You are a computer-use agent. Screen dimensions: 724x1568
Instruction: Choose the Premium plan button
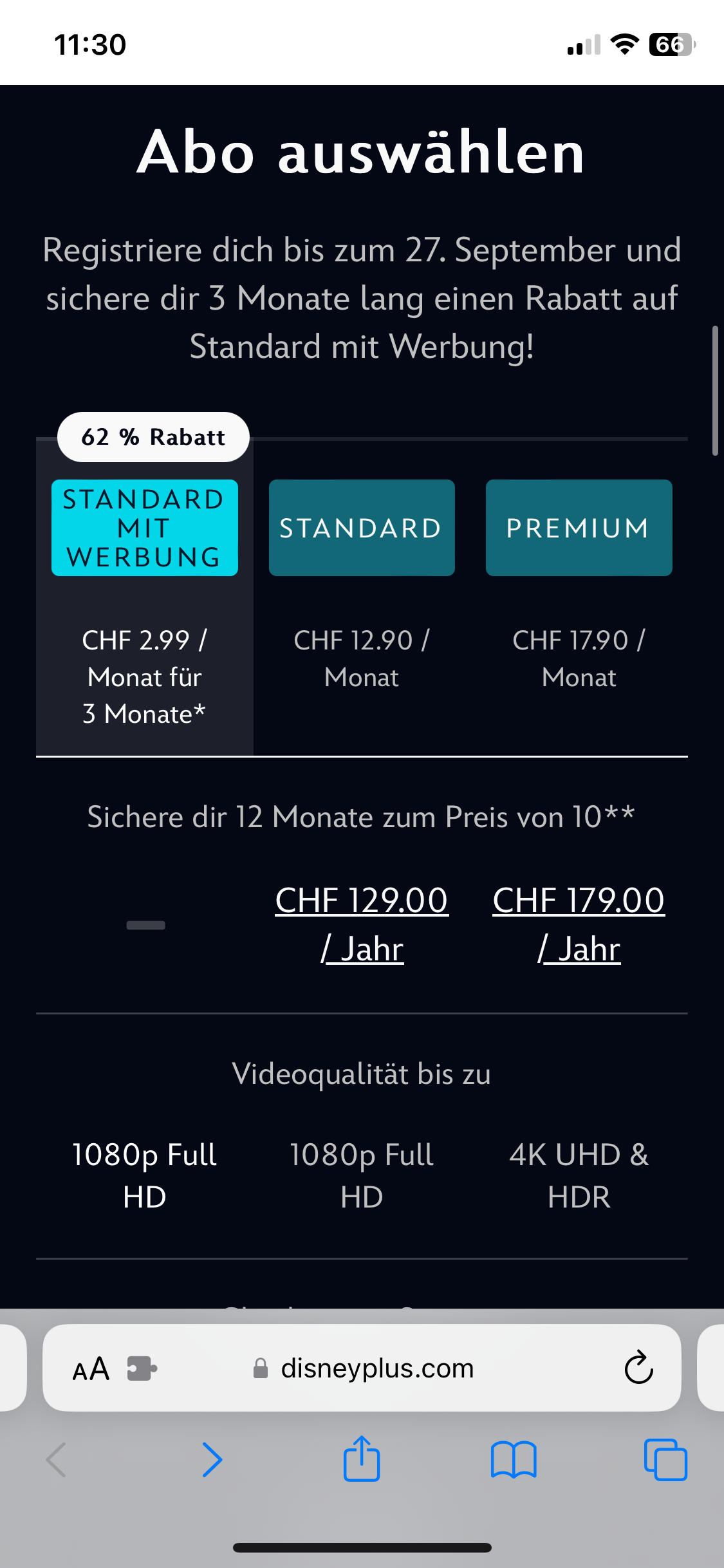click(579, 528)
